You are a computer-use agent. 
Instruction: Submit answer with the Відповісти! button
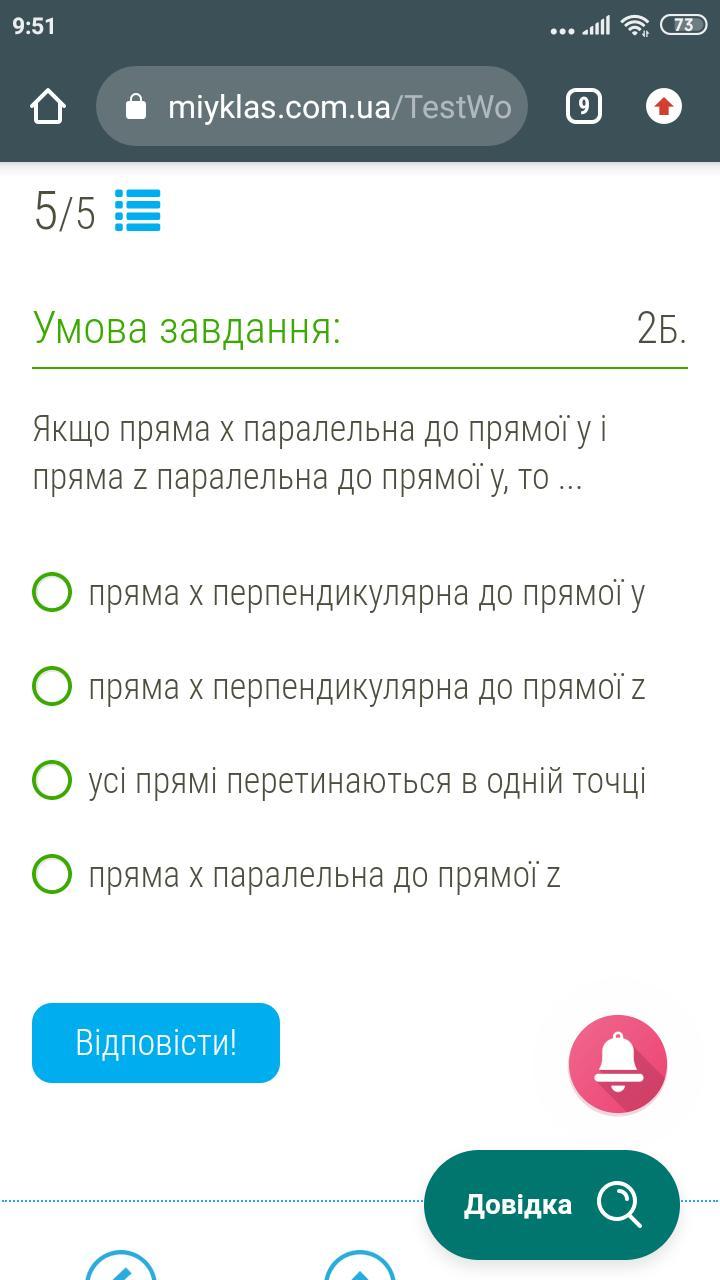pyautogui.click(x=156, y=1043)
